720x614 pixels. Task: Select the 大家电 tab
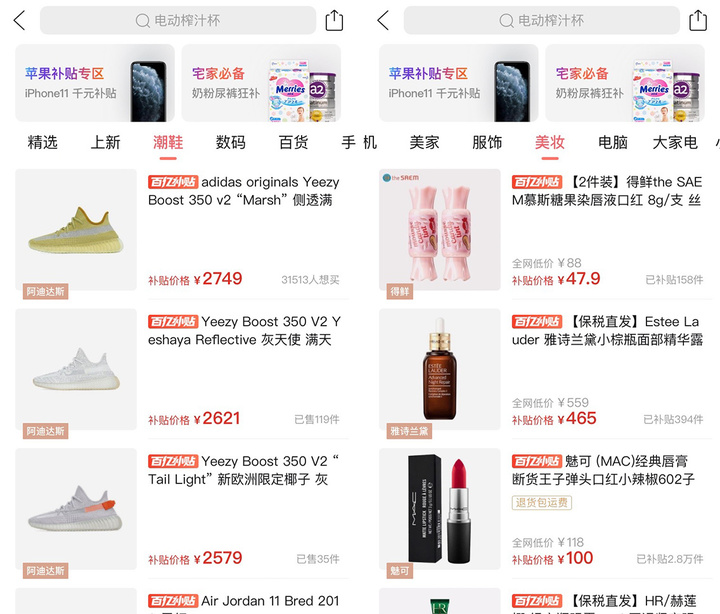point(675,142)
